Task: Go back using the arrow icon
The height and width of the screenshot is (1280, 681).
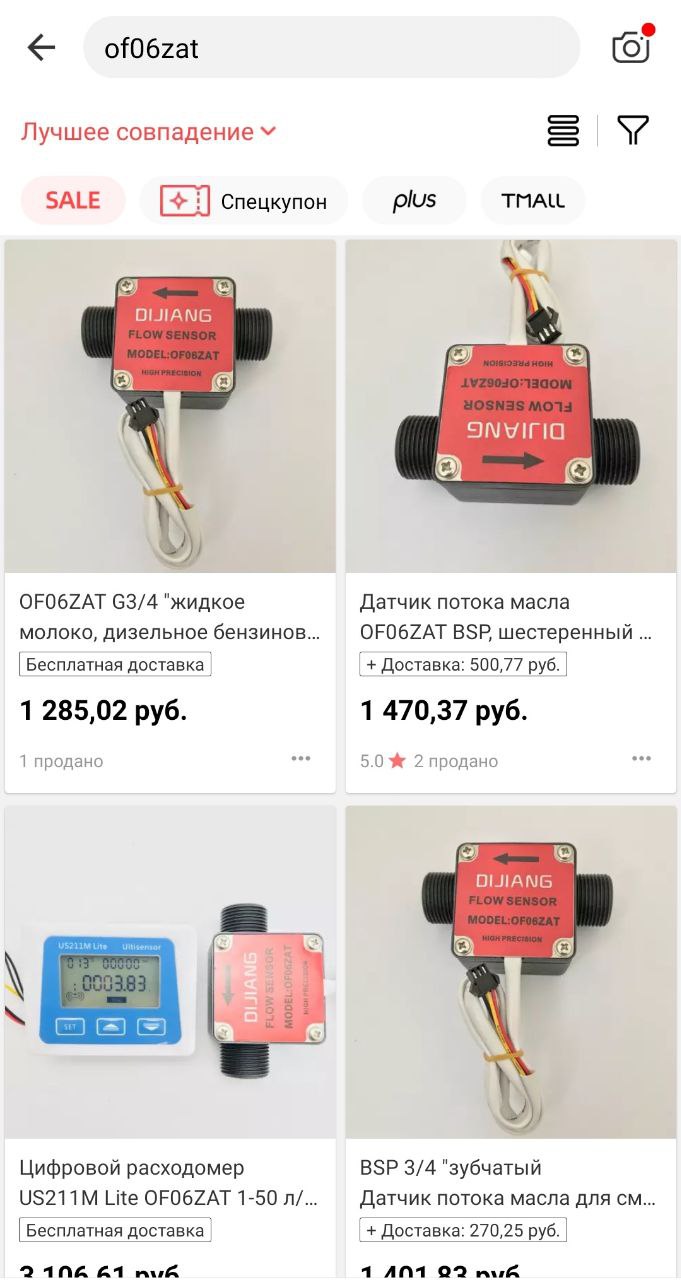Action: point(41,47)
